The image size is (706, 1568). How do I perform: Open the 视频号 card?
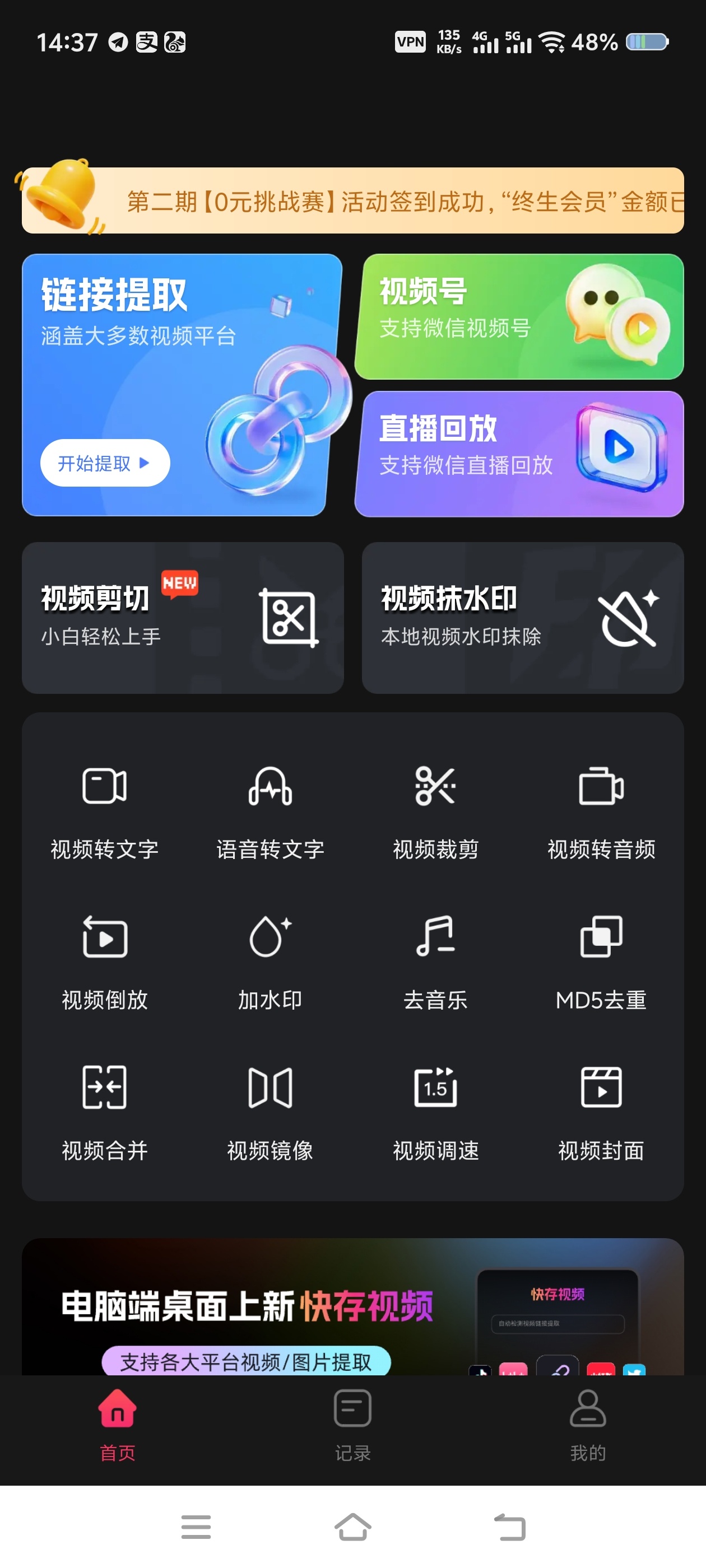click(519, 316)
